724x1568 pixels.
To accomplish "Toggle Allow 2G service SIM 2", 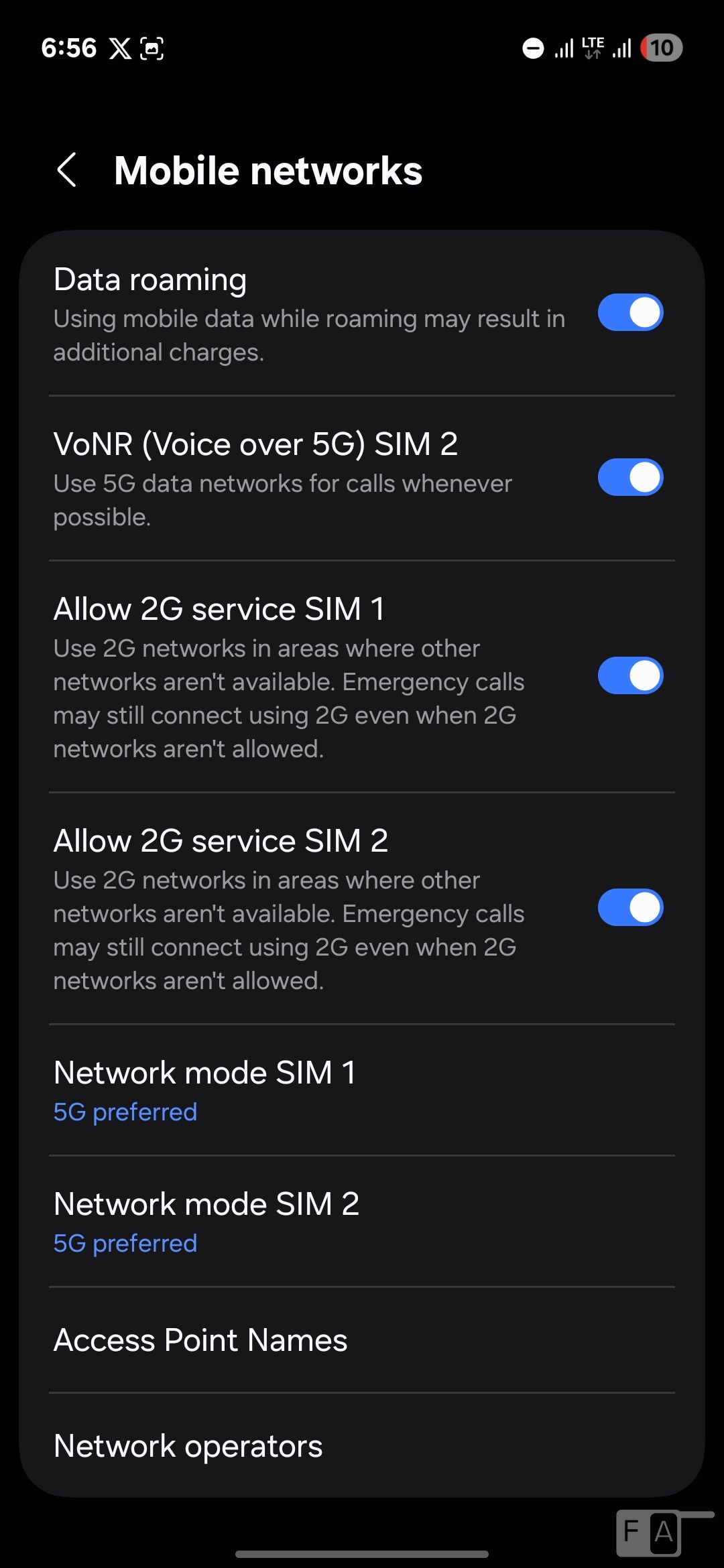I will (x=630, y=907).
